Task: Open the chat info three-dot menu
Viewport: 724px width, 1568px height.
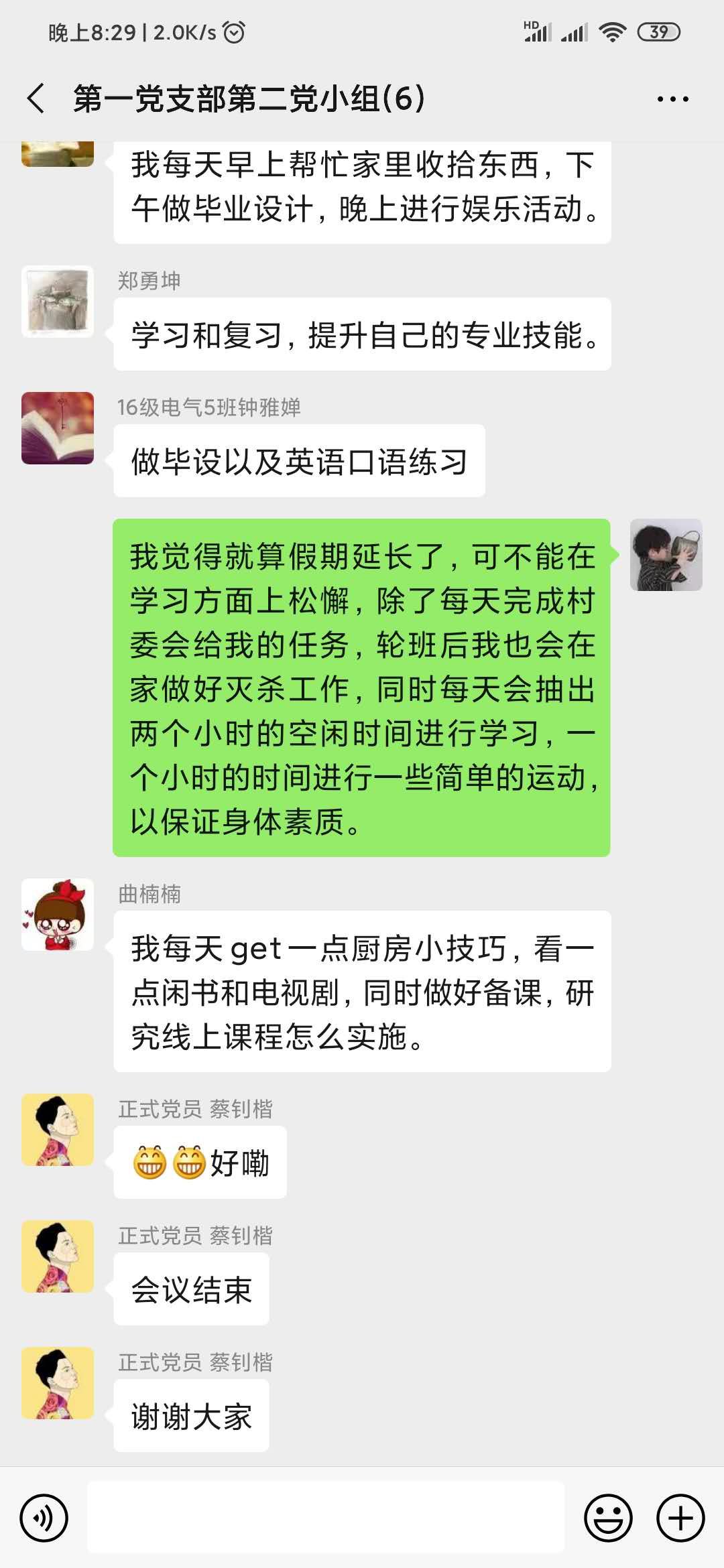Action: pyautogui.click(x=672, y=99)
